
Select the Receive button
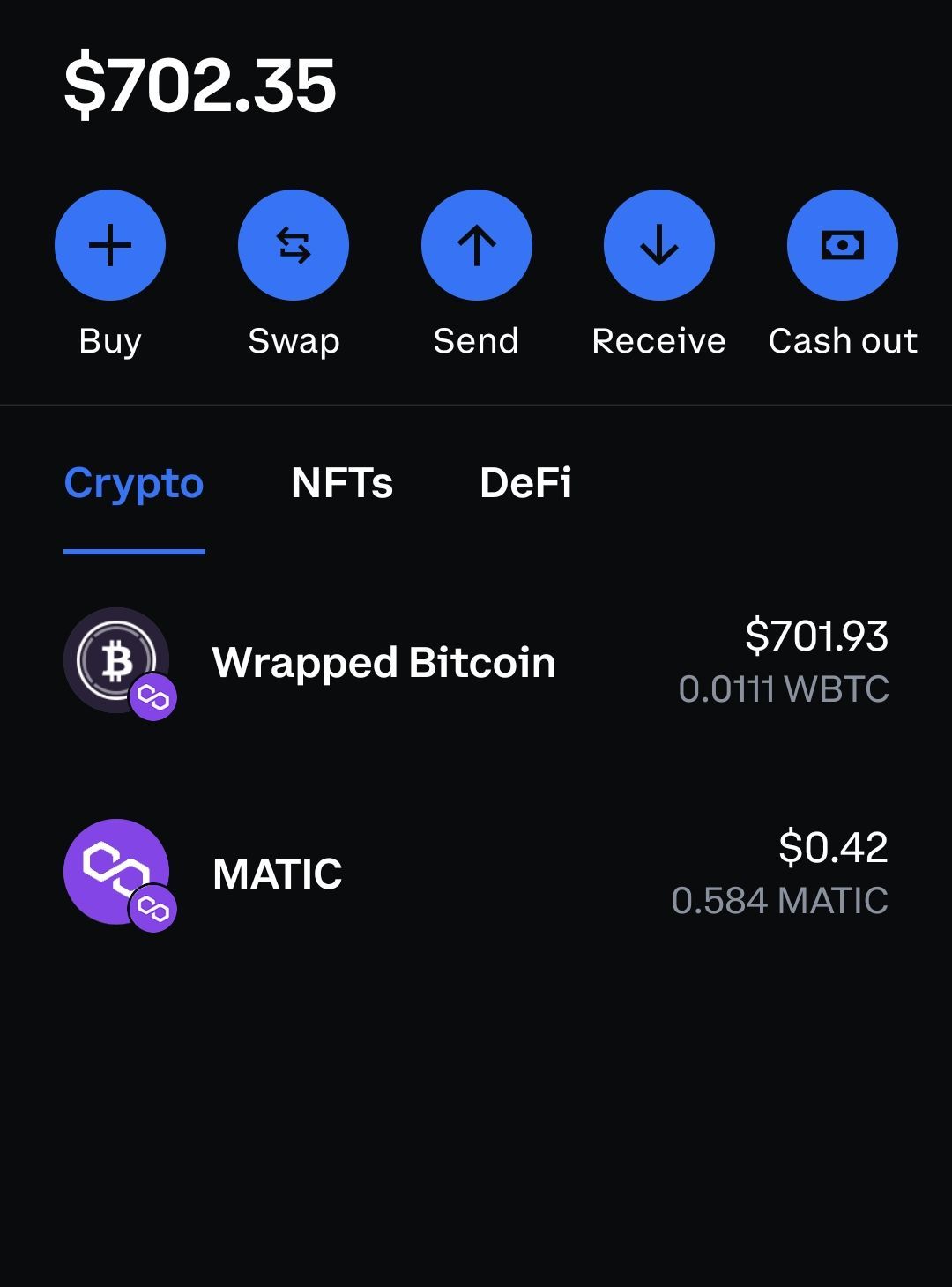click(658, 245)
